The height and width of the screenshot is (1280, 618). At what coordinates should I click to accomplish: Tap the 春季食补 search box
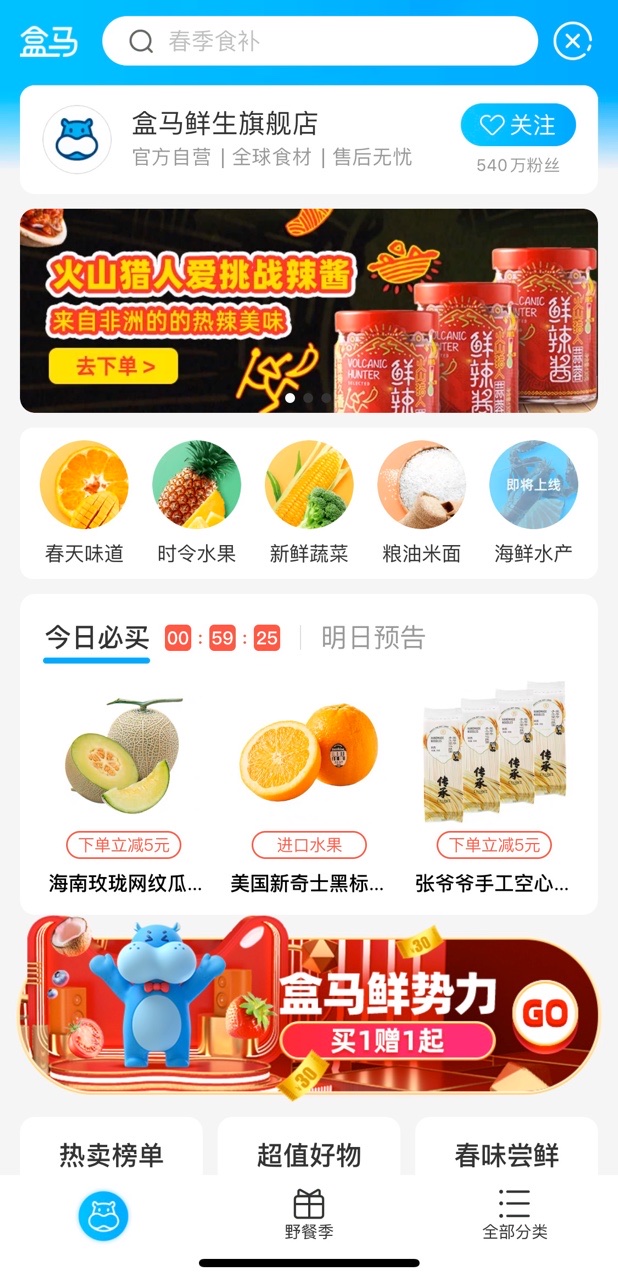point(320,41)
